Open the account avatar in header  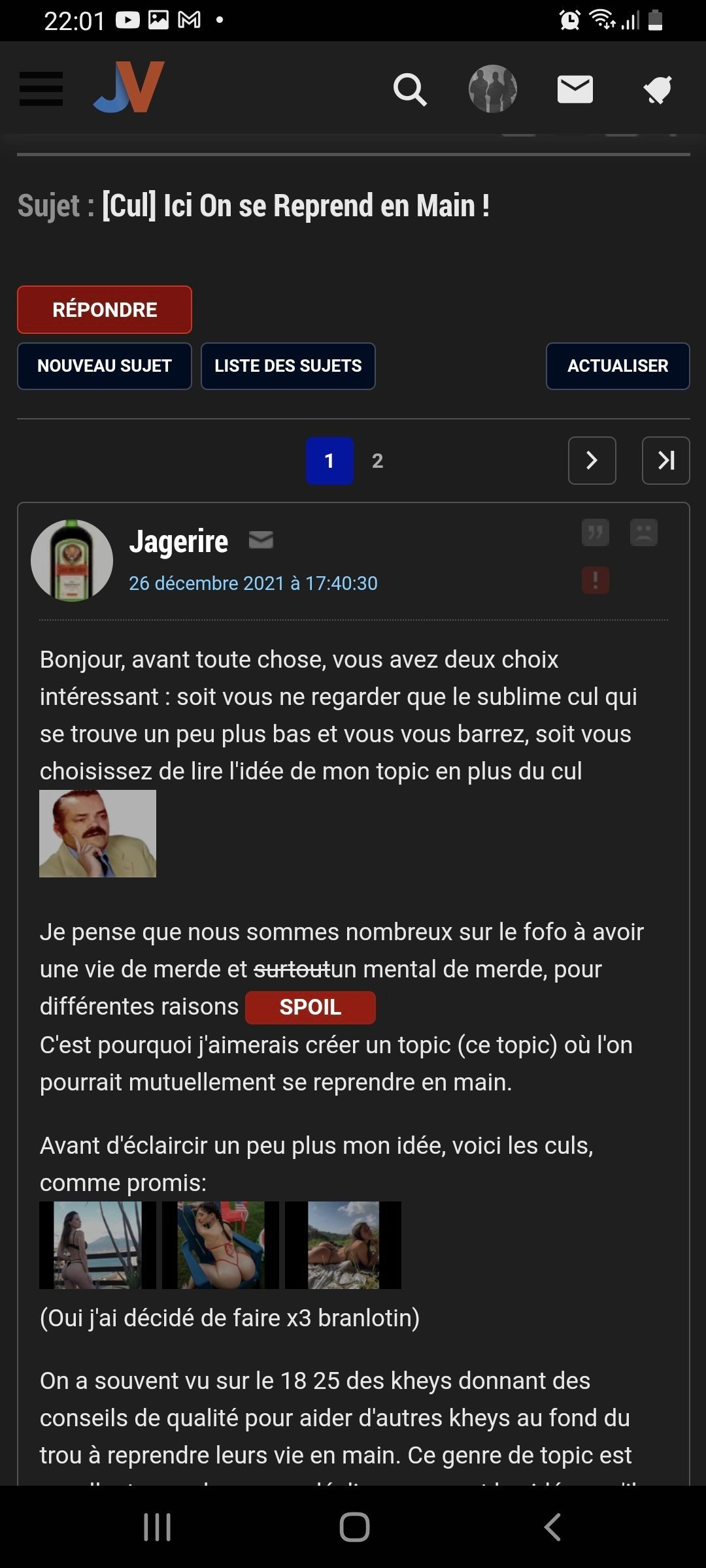[x=493, y=89]
